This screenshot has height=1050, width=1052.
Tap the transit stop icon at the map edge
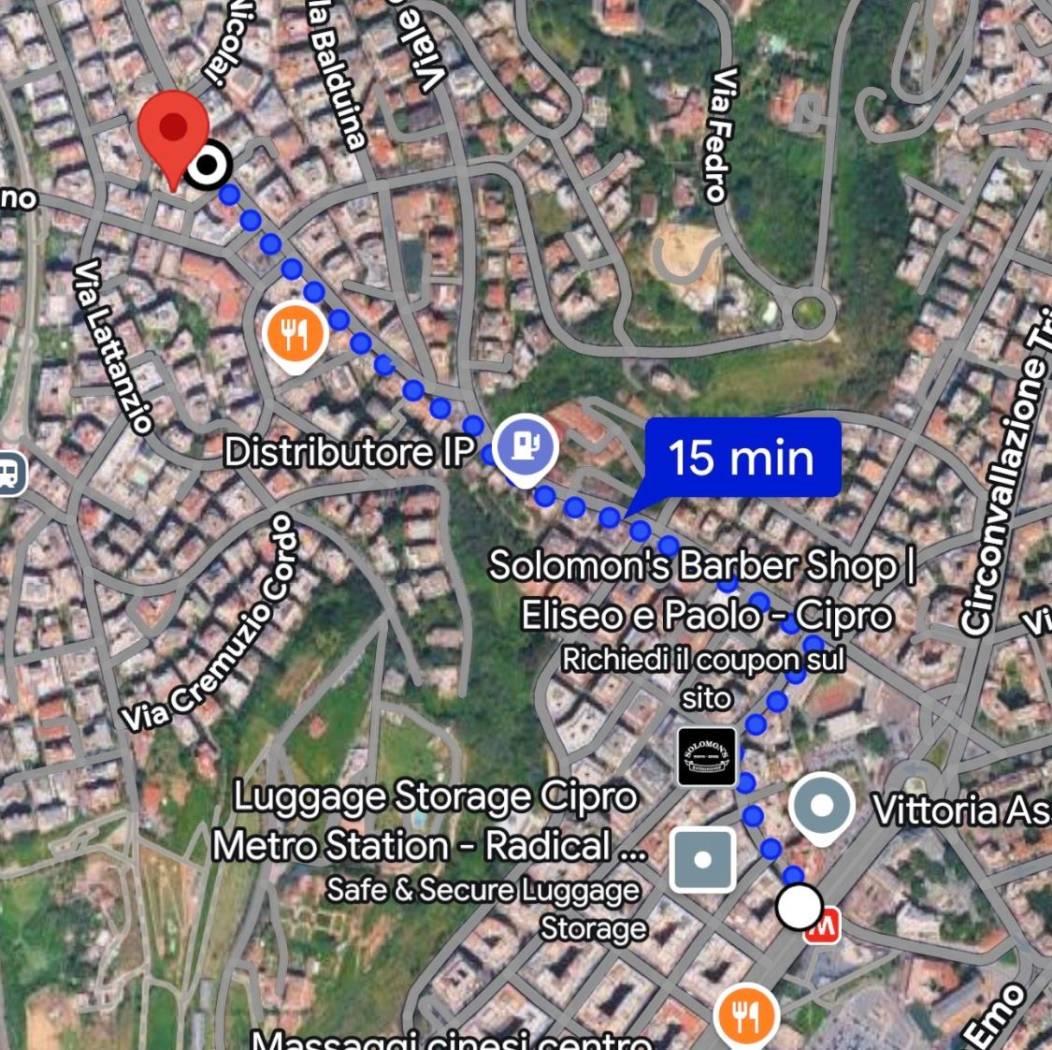click(10, 473)
